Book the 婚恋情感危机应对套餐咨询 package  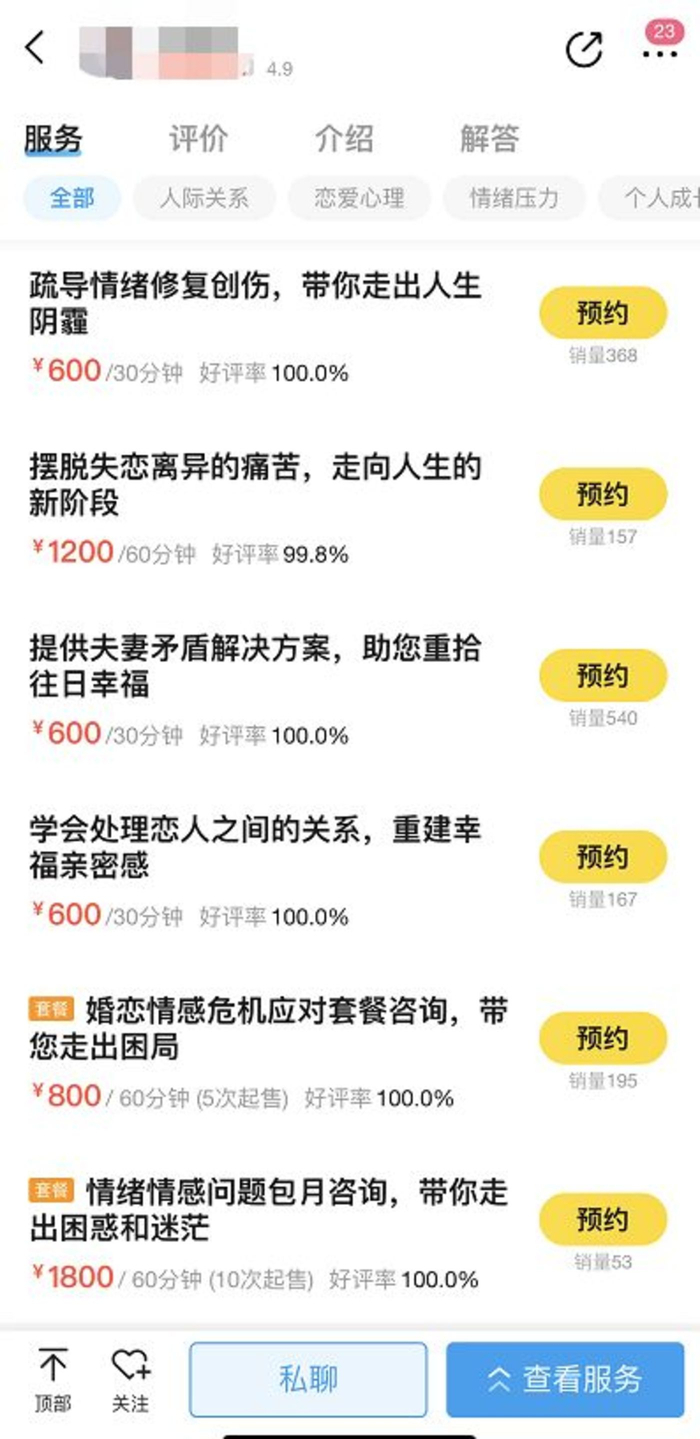click(x=602, y=1038)
